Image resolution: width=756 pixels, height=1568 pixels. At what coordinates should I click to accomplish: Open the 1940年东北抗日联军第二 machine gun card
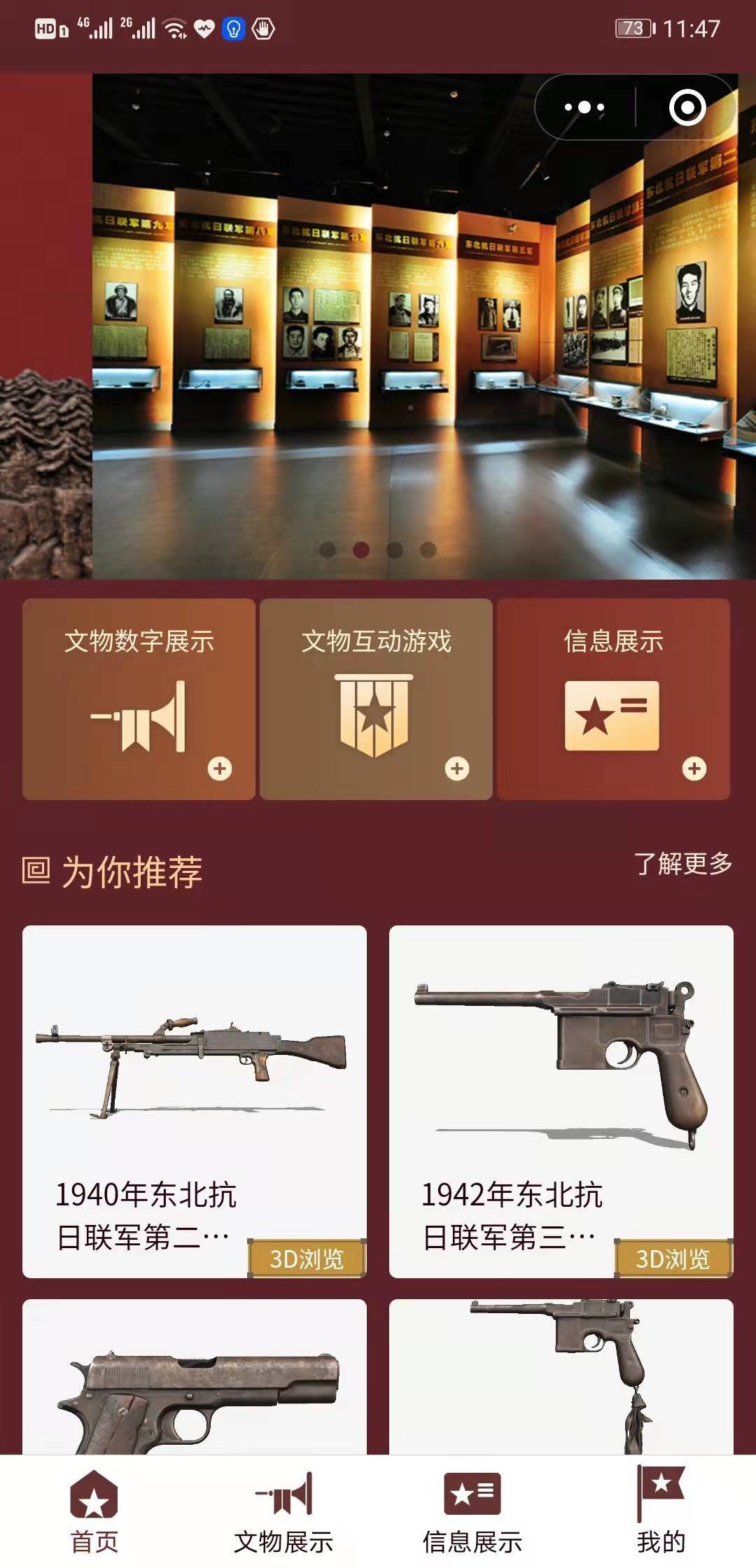pos(195,1100)
